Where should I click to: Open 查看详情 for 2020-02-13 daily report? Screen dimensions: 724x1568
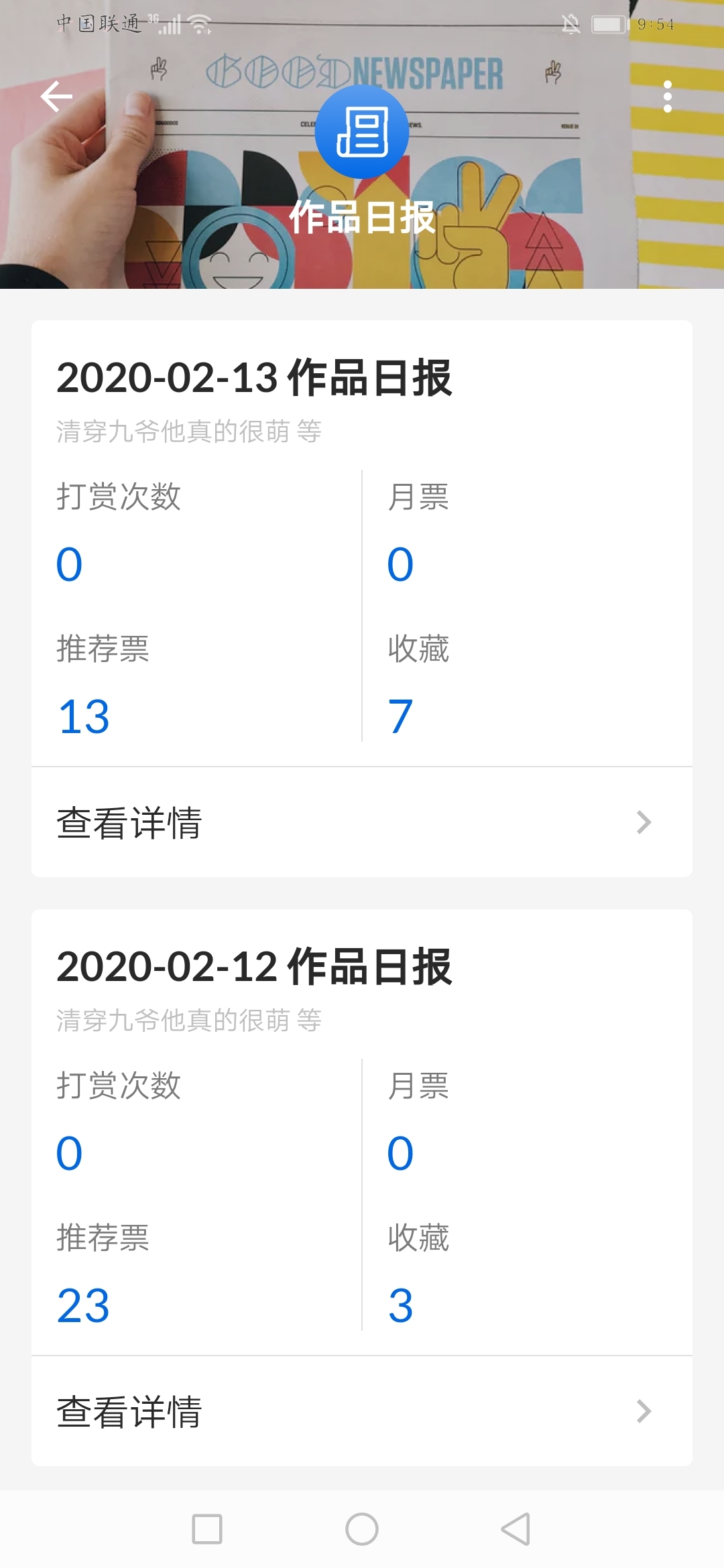362,822
